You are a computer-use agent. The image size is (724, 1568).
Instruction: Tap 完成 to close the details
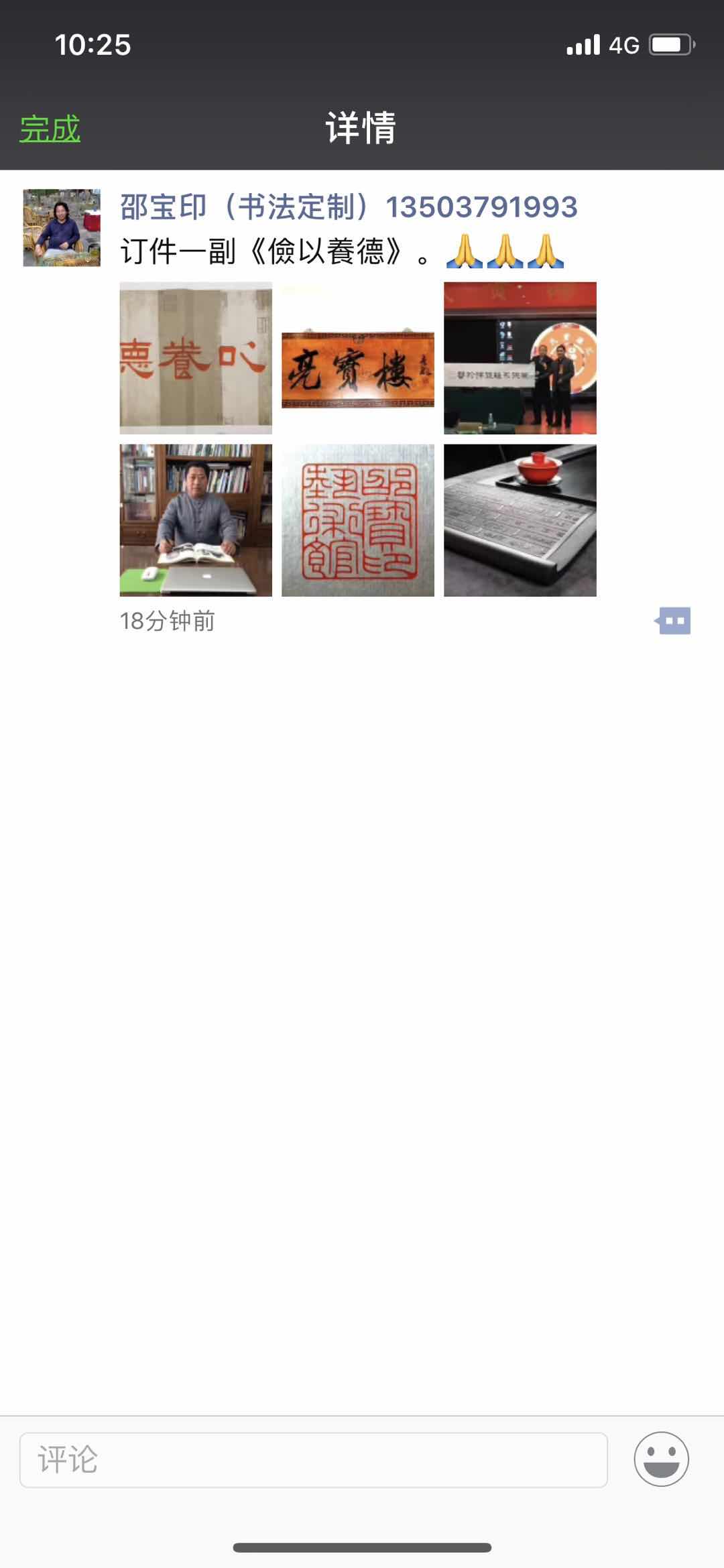coord(50,129)
